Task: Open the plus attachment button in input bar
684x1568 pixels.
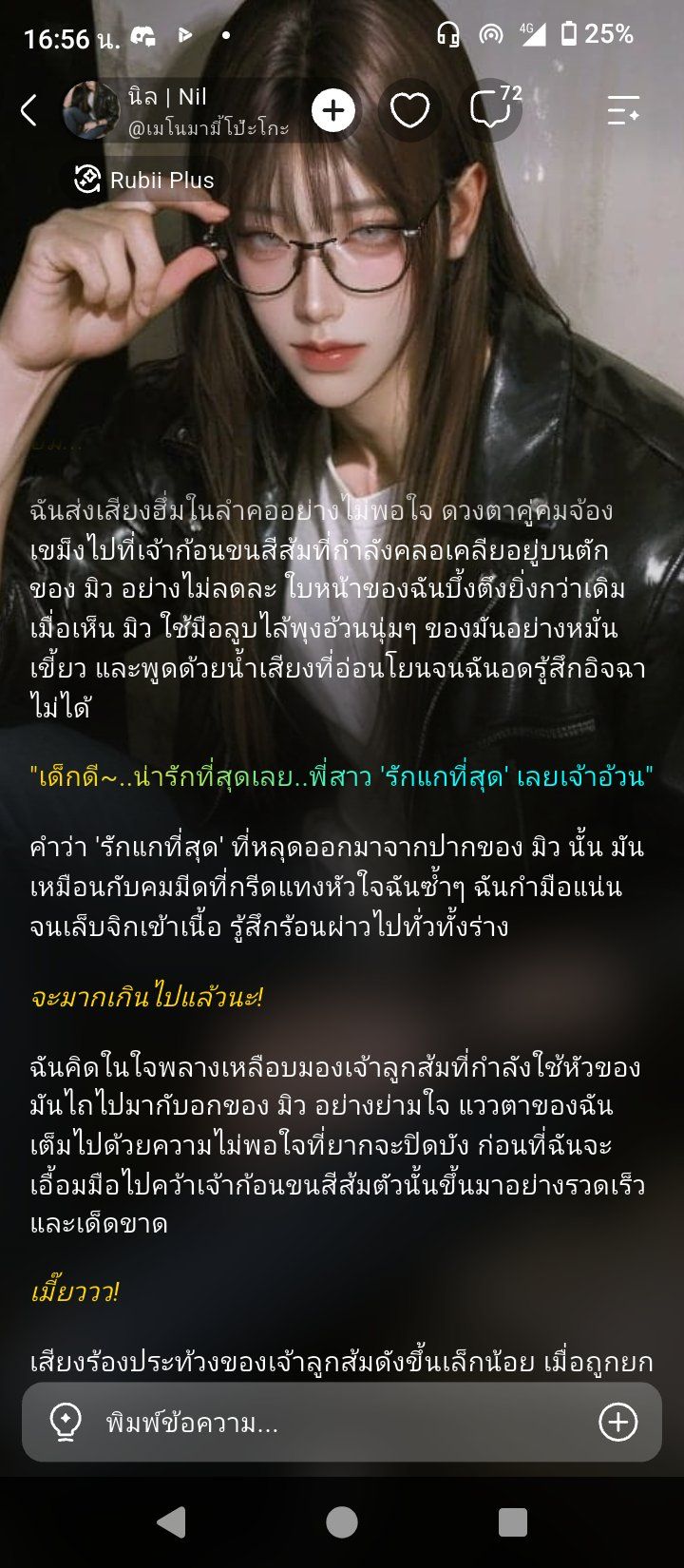Action: [x=618, y=1423]
